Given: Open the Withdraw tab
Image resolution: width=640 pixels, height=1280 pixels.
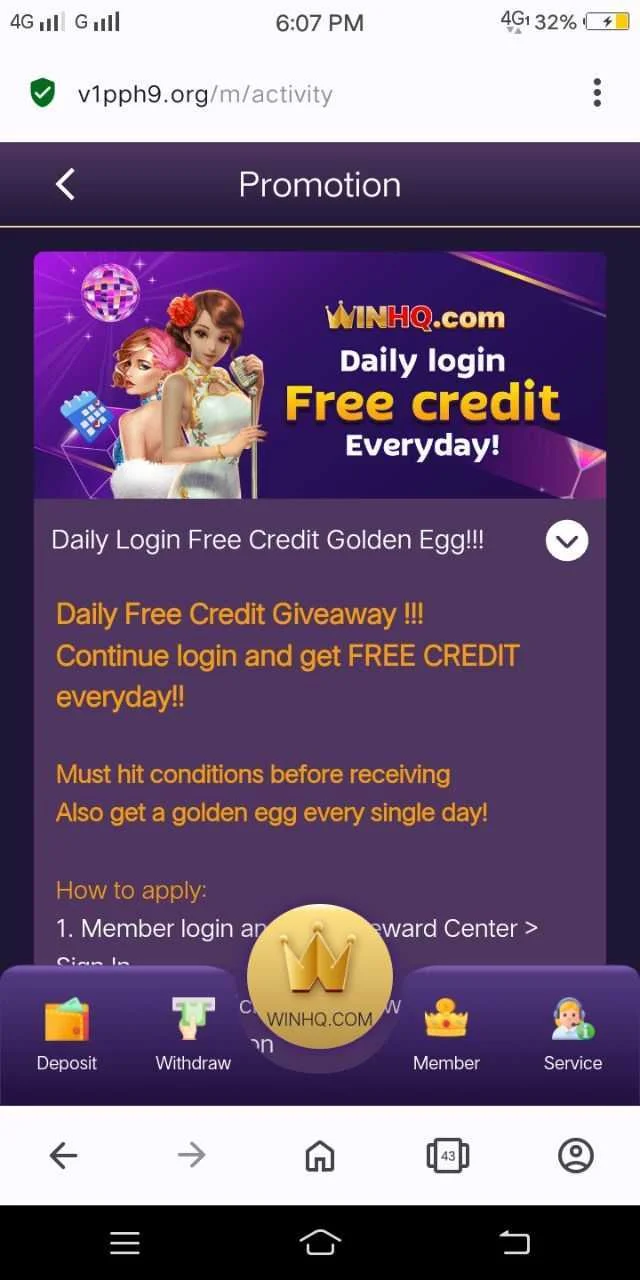Looking at the screenshot, I should [x=193, y=1035].
